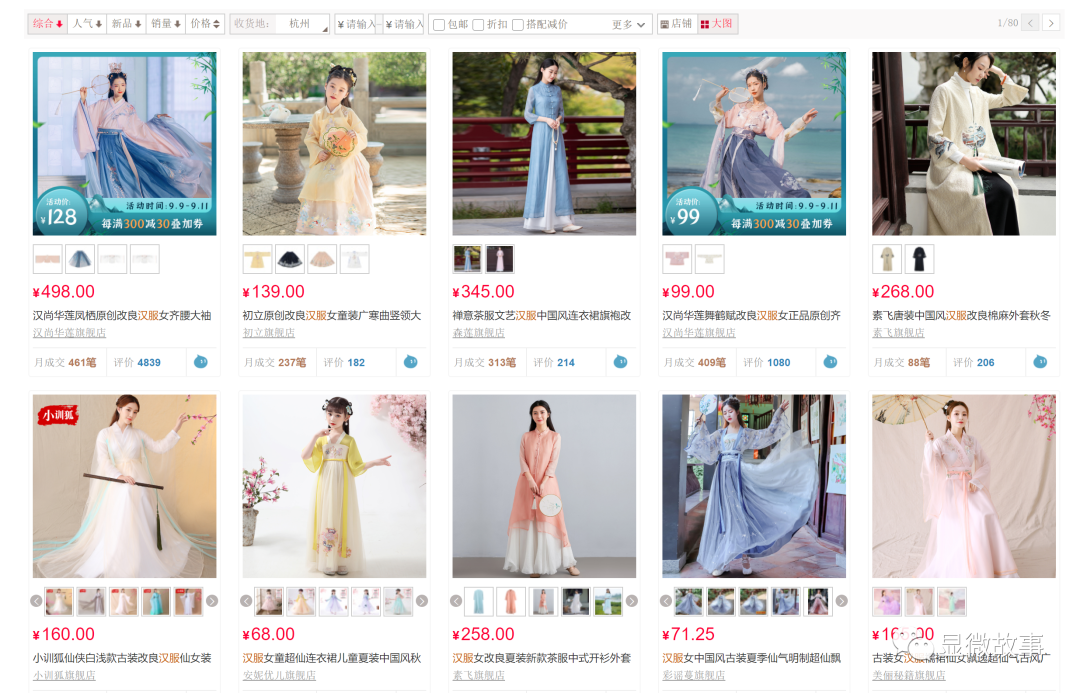Open the ¥139.00 初立 girls' hanfu item
Image resolution: width=1080 pixels, height=693 pixels.
[334, 143]
